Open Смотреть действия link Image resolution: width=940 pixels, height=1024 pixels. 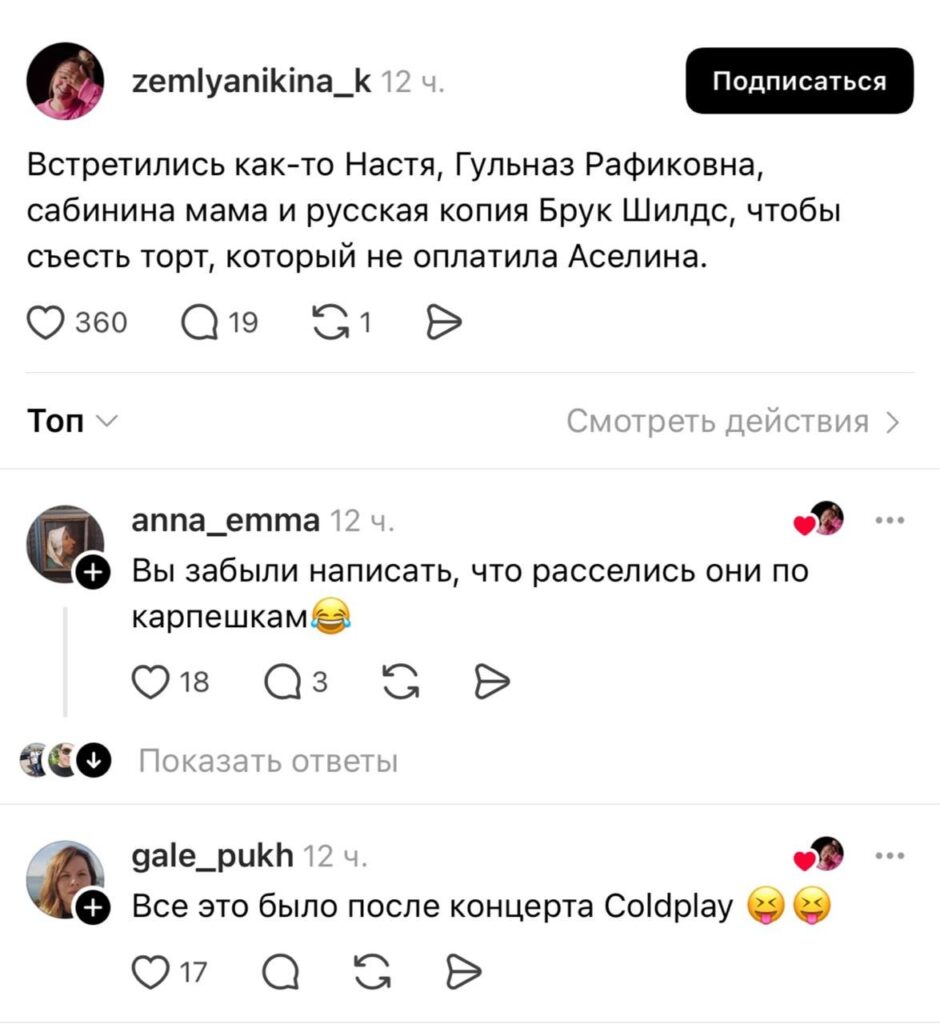tap(733, 422)
